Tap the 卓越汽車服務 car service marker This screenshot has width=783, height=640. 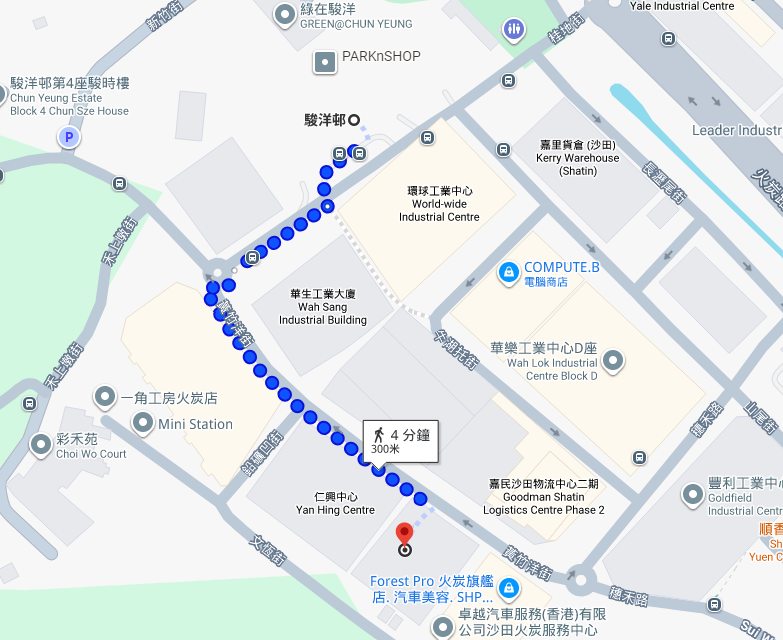(x=443, y=627)
